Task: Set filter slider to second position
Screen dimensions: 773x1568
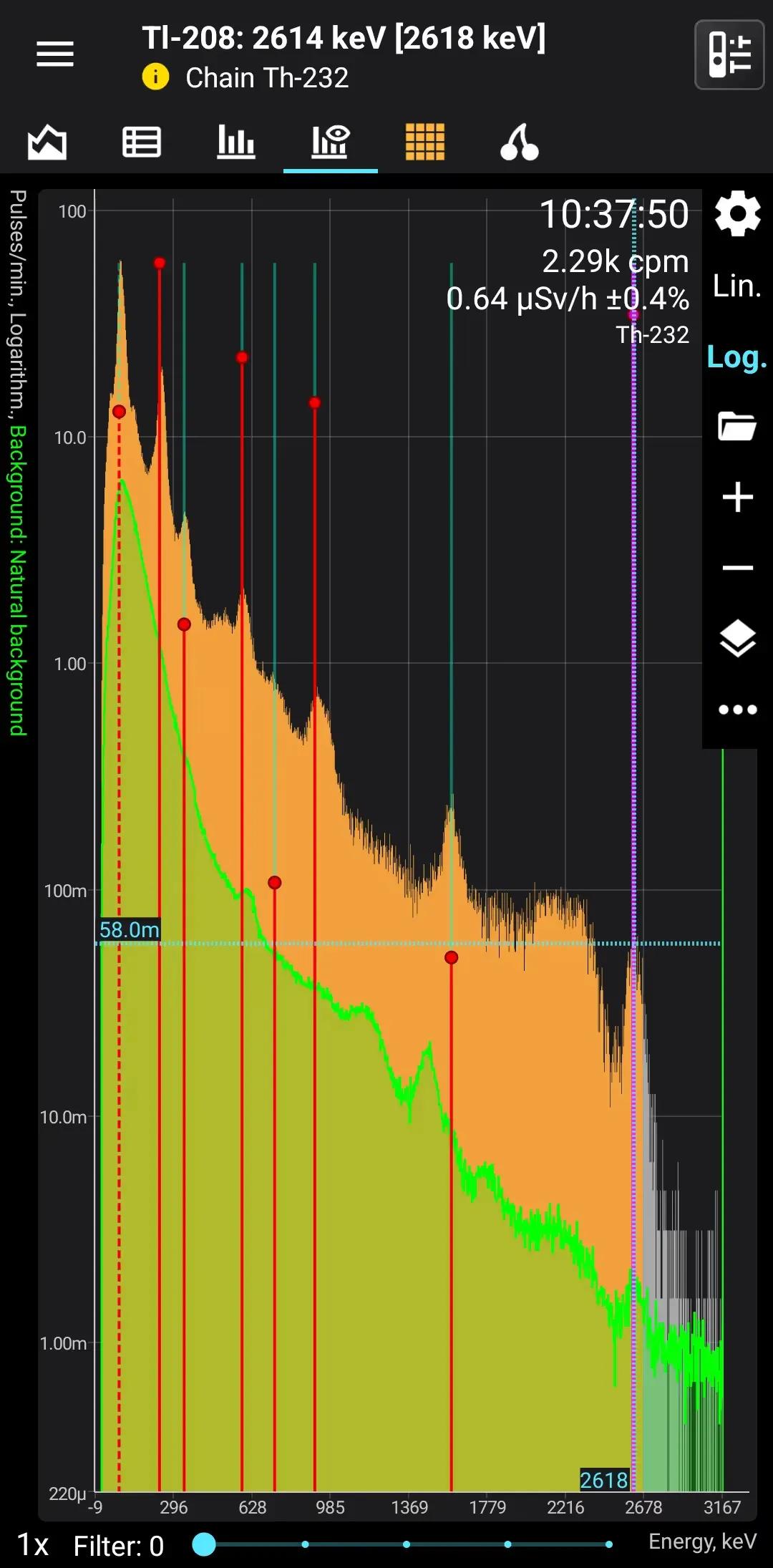Action: click(x=306, y=1544)
